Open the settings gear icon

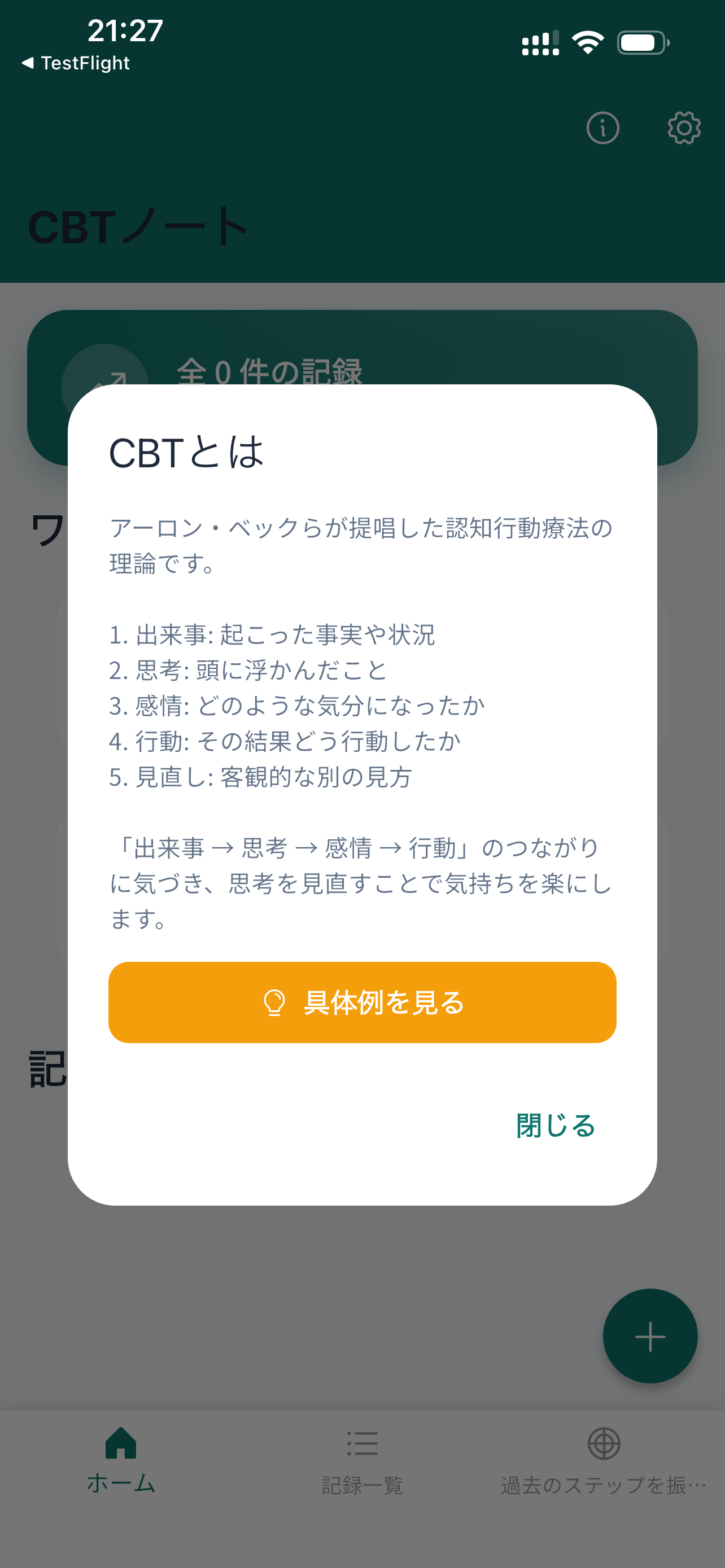(684, 128)
